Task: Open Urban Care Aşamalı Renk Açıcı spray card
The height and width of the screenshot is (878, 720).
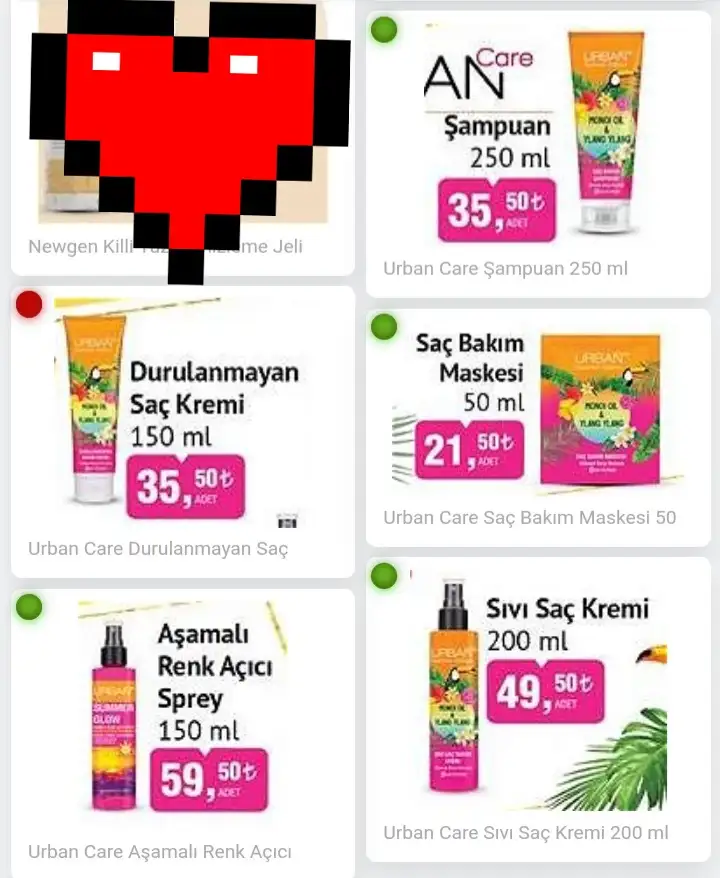Action: coord(182,725)
